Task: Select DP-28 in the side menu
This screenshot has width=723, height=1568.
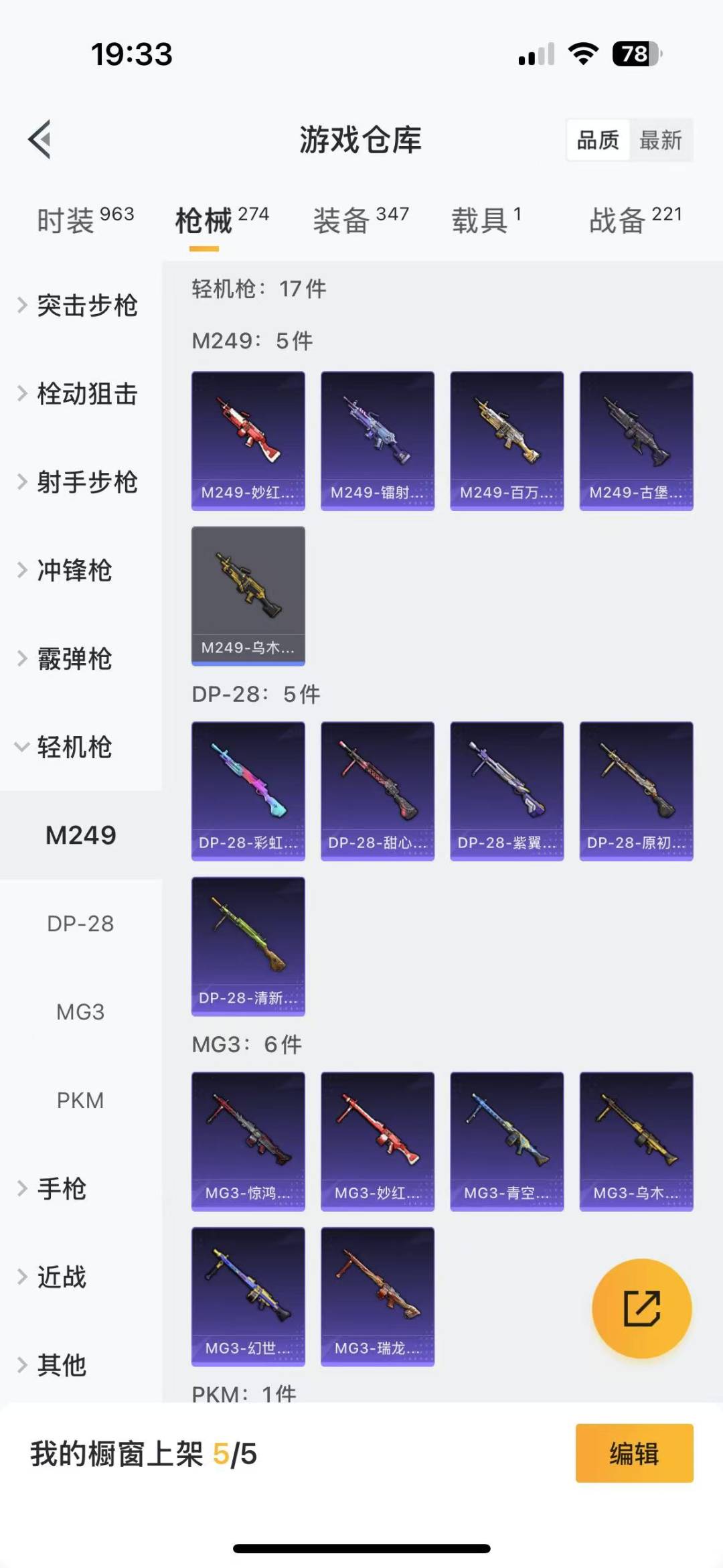Action: coord(80,924)
